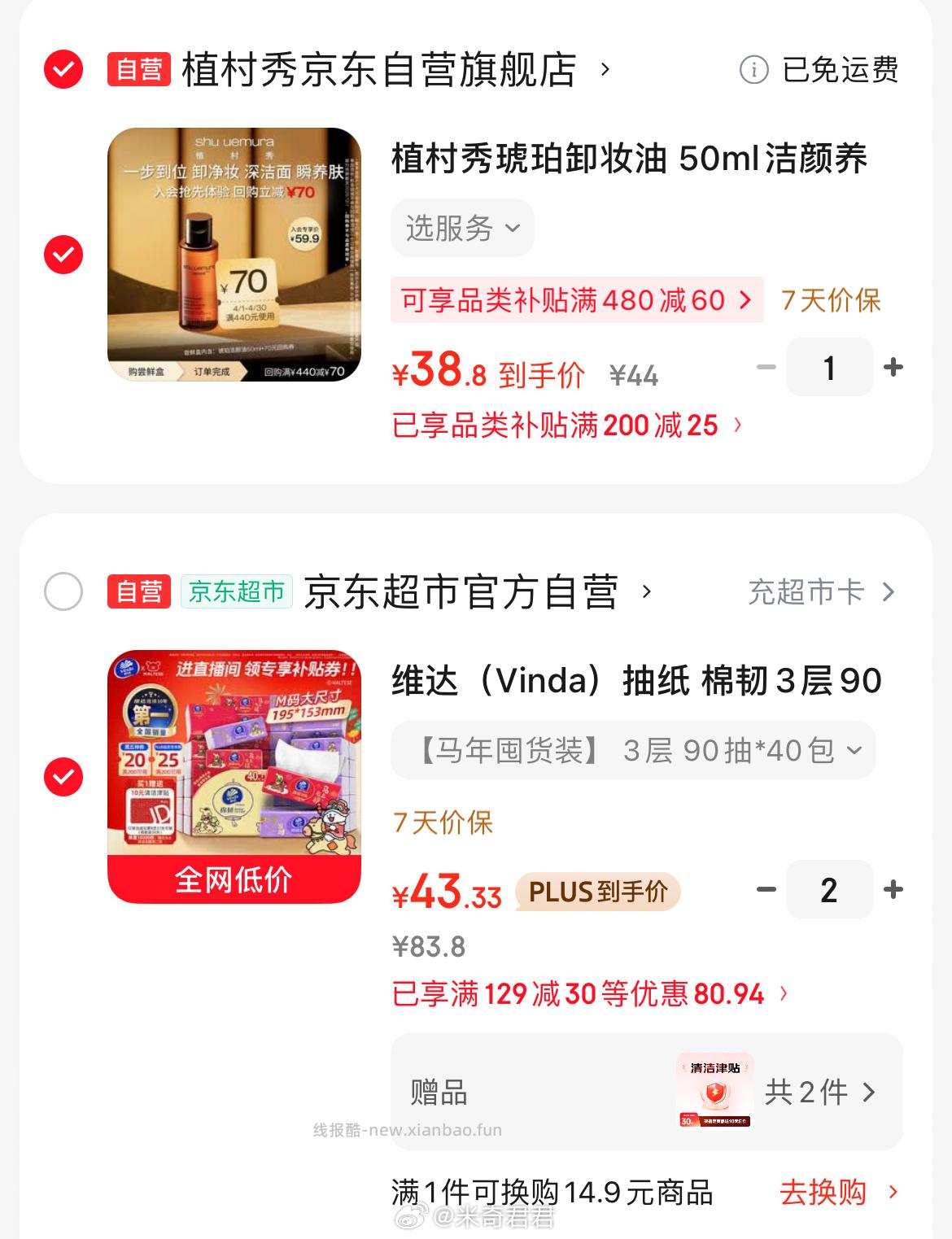Uncheck the 植村秀京东自营旗舰店 store checkbox
The width and height of the screenshot is (952, 1239).
point(63,69)
